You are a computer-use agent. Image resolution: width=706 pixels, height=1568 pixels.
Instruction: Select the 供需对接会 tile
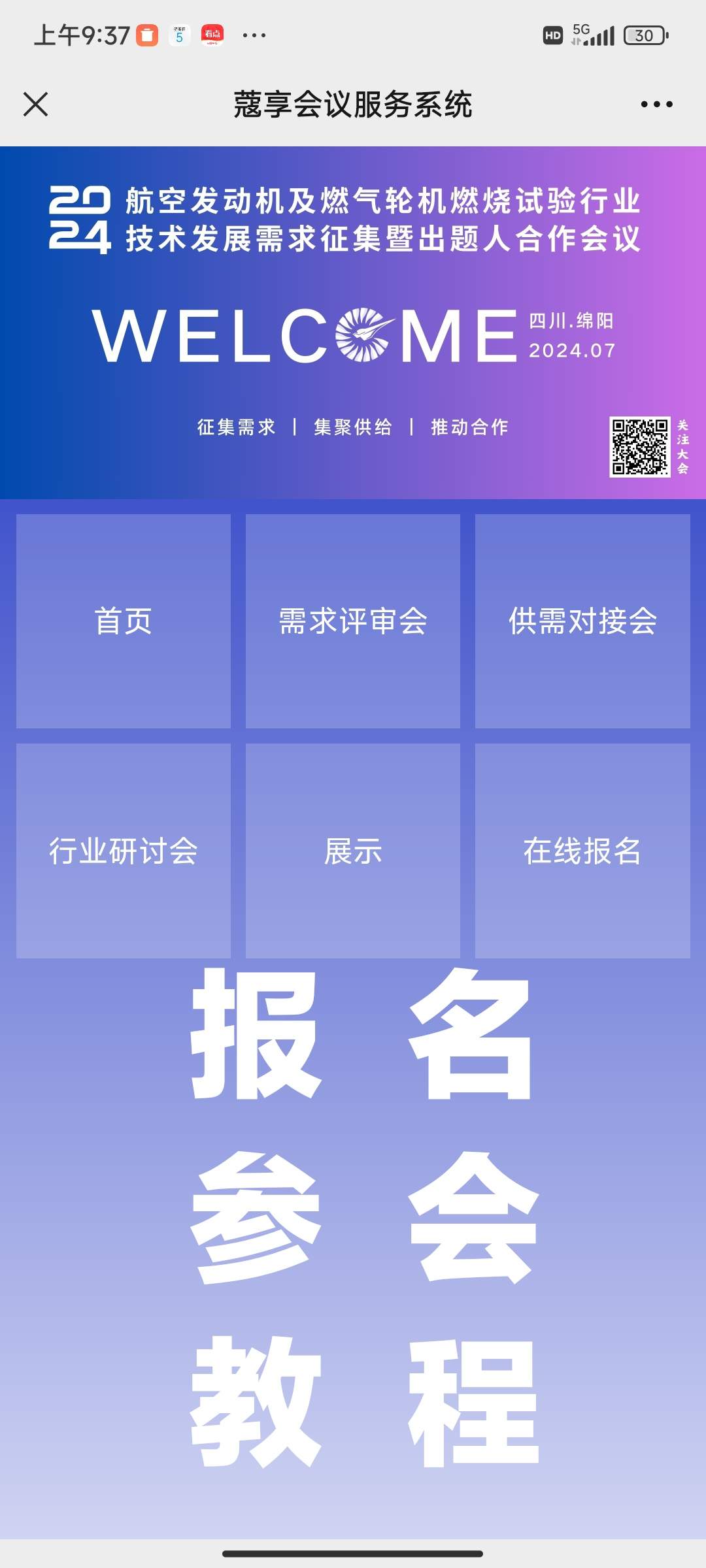(x=582, y=621)
